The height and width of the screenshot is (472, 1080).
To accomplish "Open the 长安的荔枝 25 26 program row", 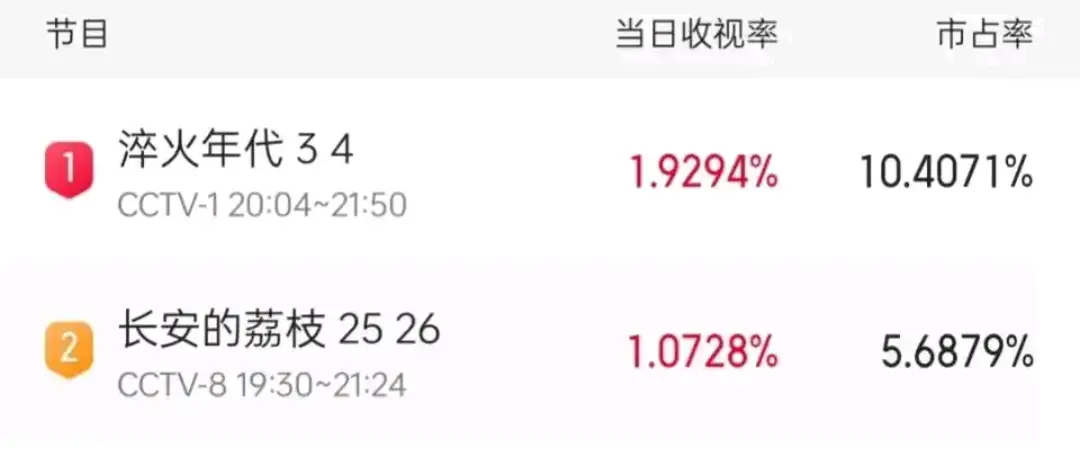I will coord(279,330).
